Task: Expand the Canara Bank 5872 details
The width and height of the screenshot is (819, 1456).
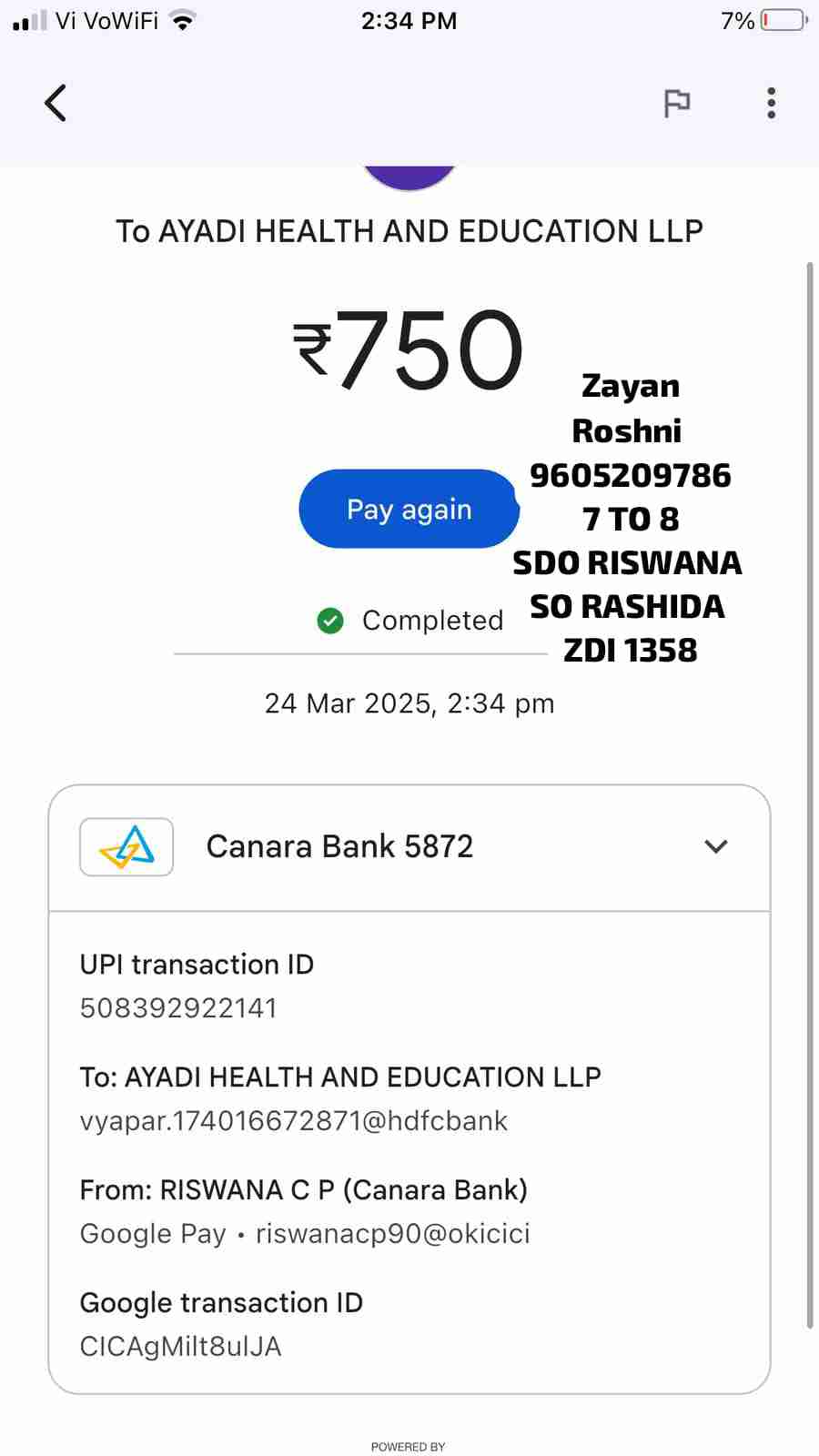Action: pos(715,846)
